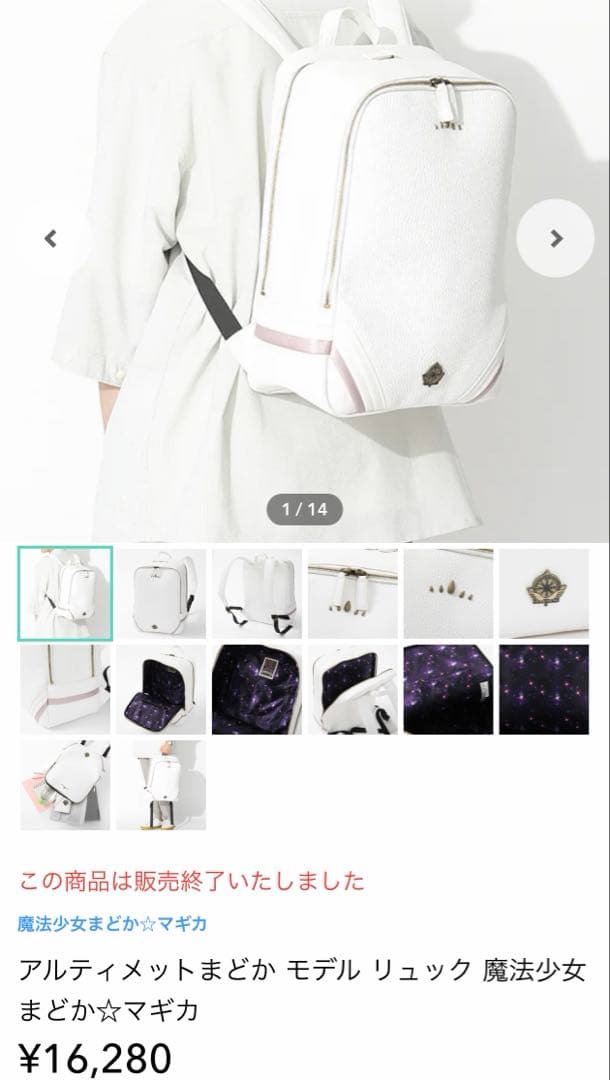Open the 魔法少女まどか☆マギカ brand link

113,924
